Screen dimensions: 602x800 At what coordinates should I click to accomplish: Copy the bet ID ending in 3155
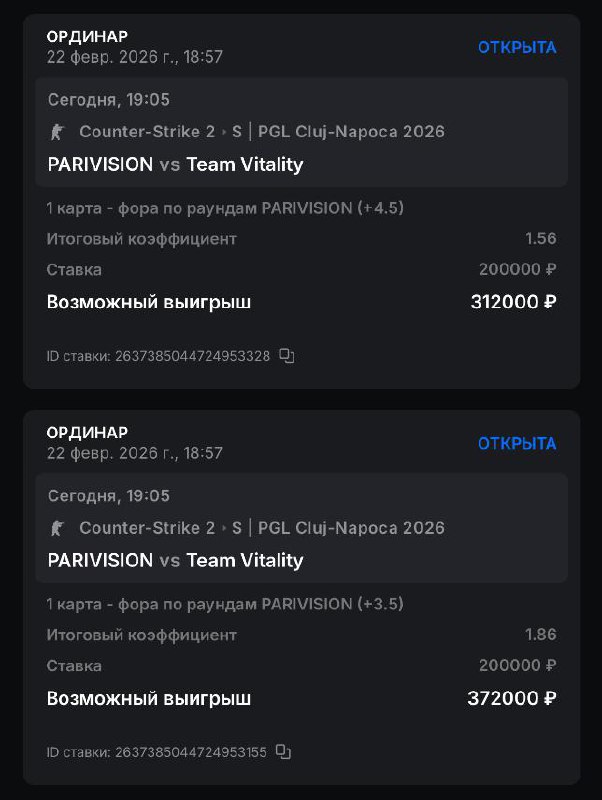283,752
